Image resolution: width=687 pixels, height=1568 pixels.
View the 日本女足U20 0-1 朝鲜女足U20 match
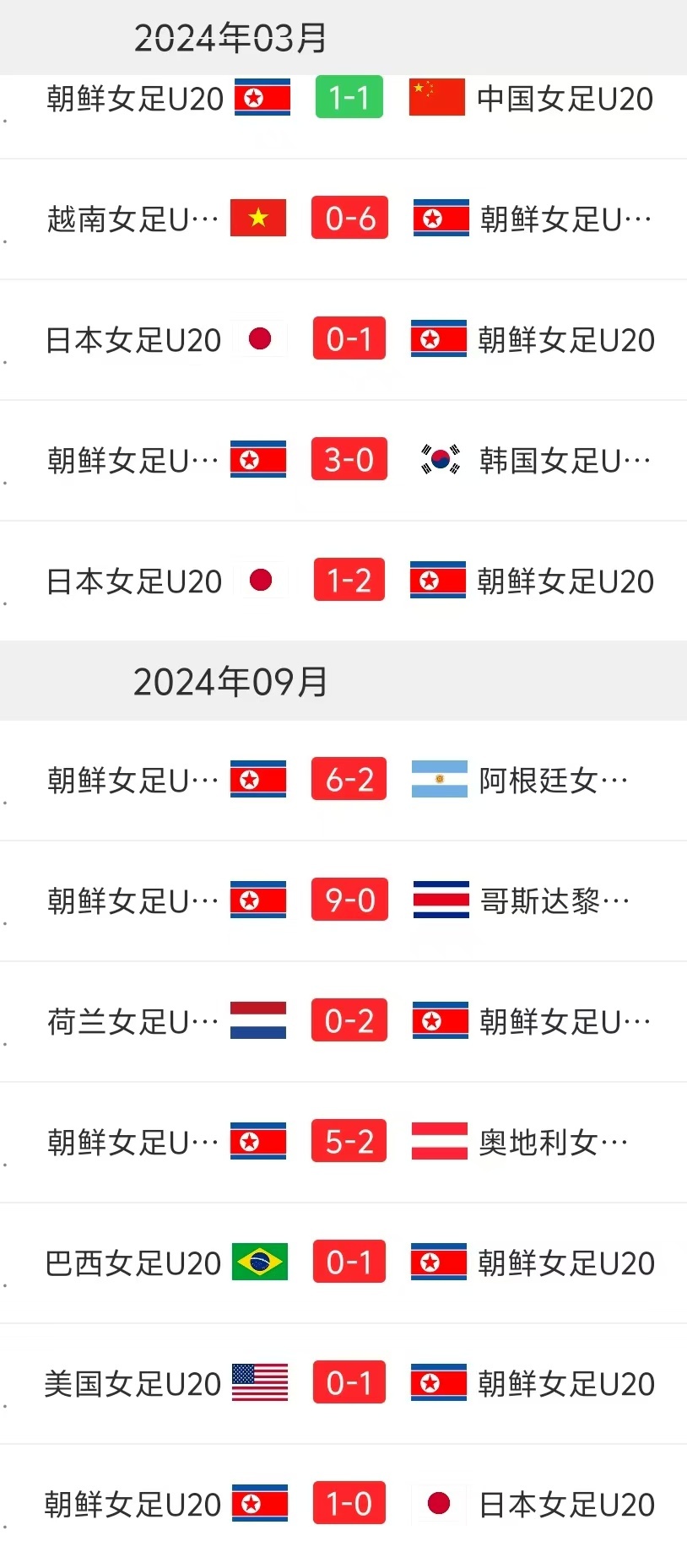[343, 340]
